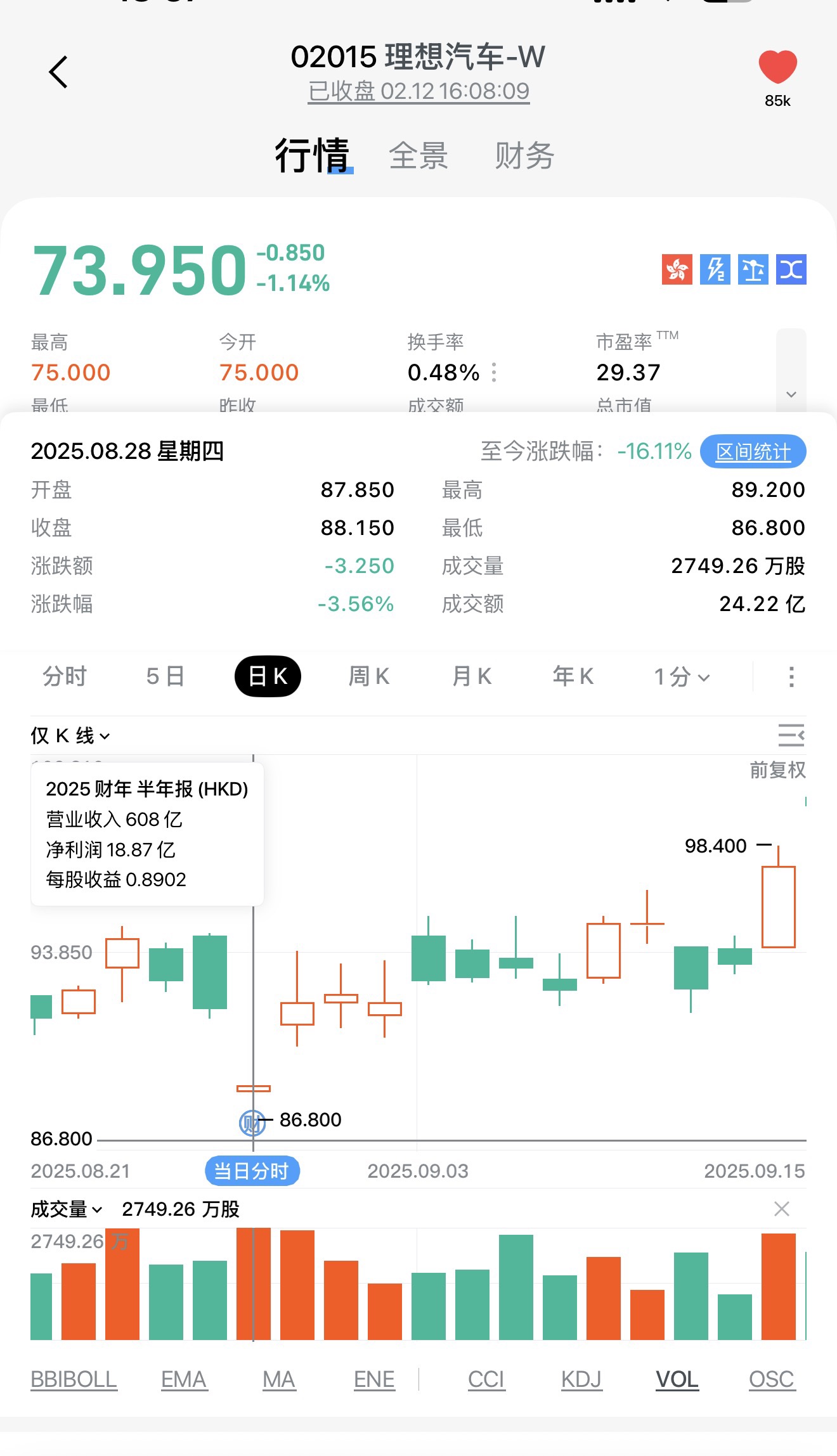Image resolution: width=837 pixels, height=1456 pixels.
Task: Switch chart to 分时 view
Action: (64, 676)
